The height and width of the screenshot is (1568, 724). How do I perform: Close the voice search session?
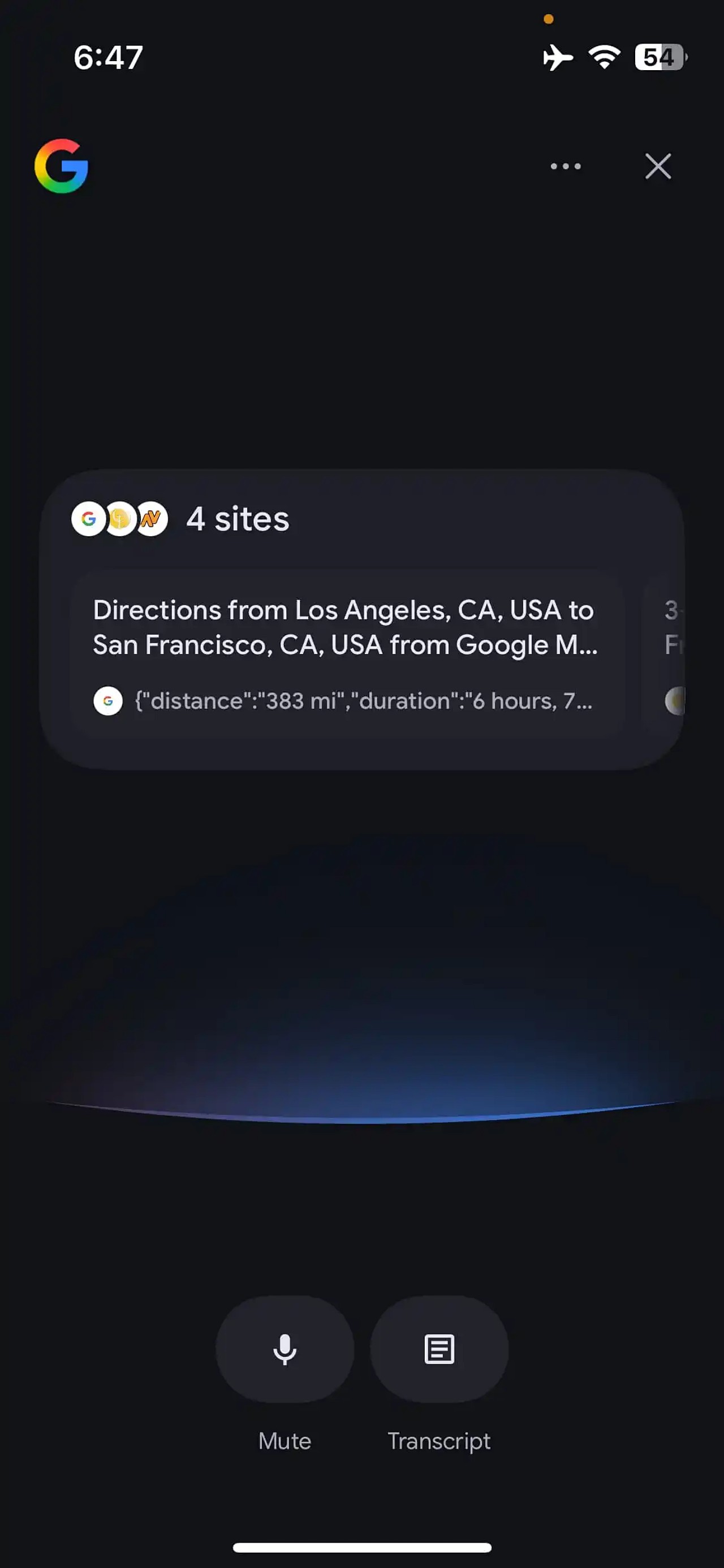coord(658,166)
